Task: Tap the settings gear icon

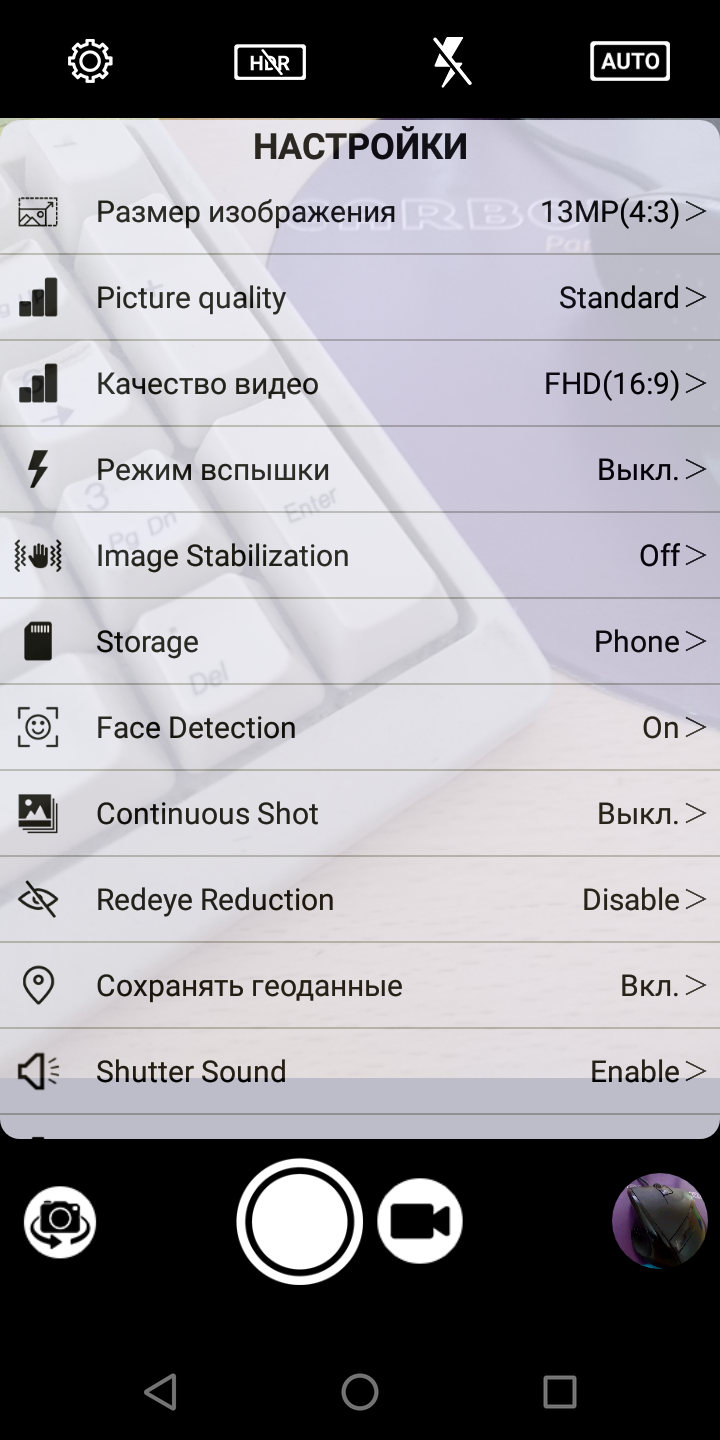Action: click(90, 62)
